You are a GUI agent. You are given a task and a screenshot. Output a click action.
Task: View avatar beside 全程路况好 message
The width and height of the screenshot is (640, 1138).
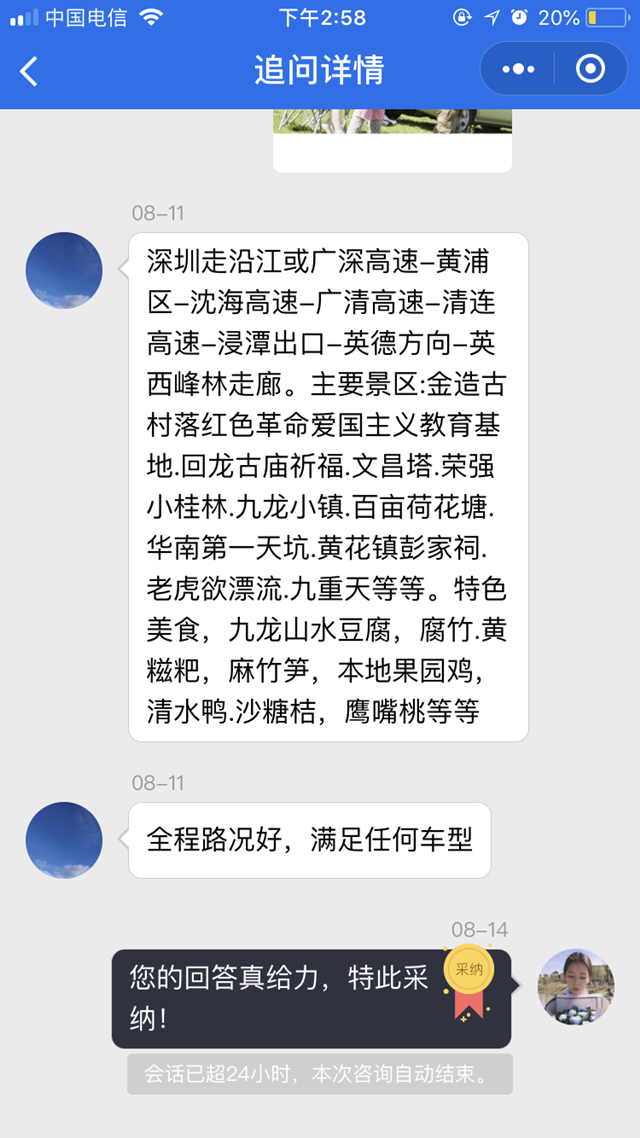click(64, 840)
